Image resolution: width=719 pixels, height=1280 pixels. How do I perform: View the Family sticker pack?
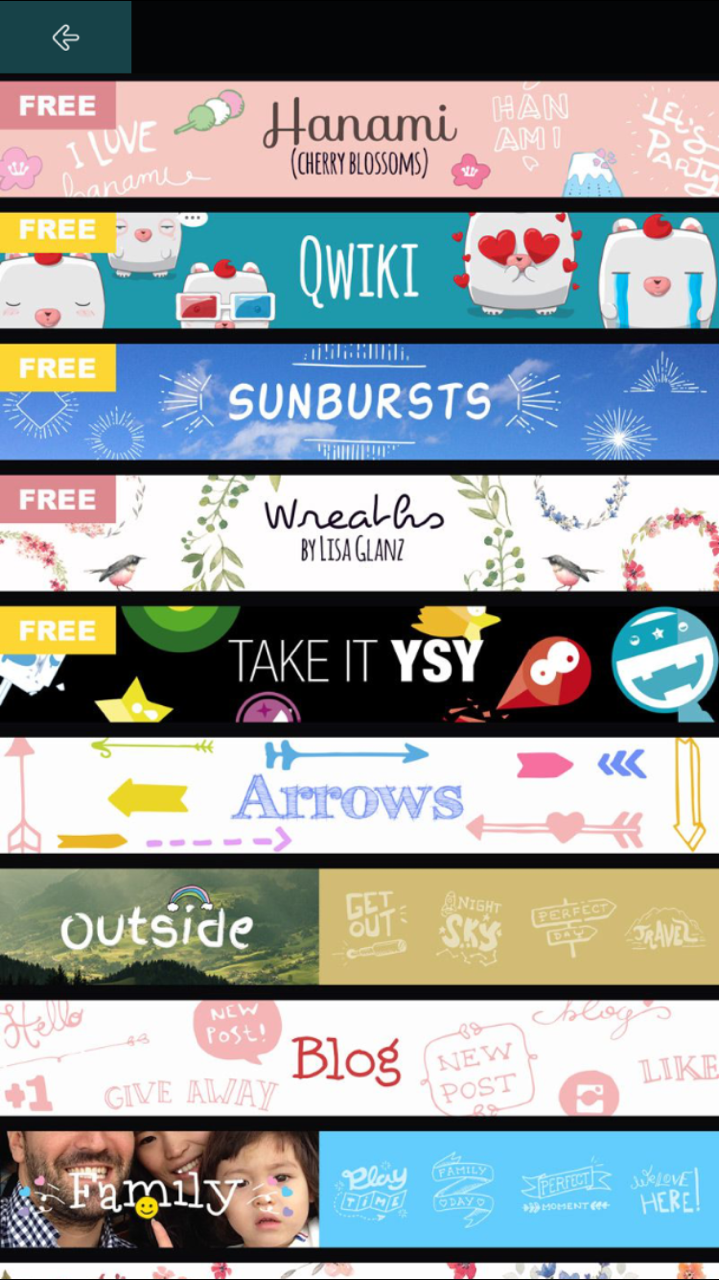360,1189
